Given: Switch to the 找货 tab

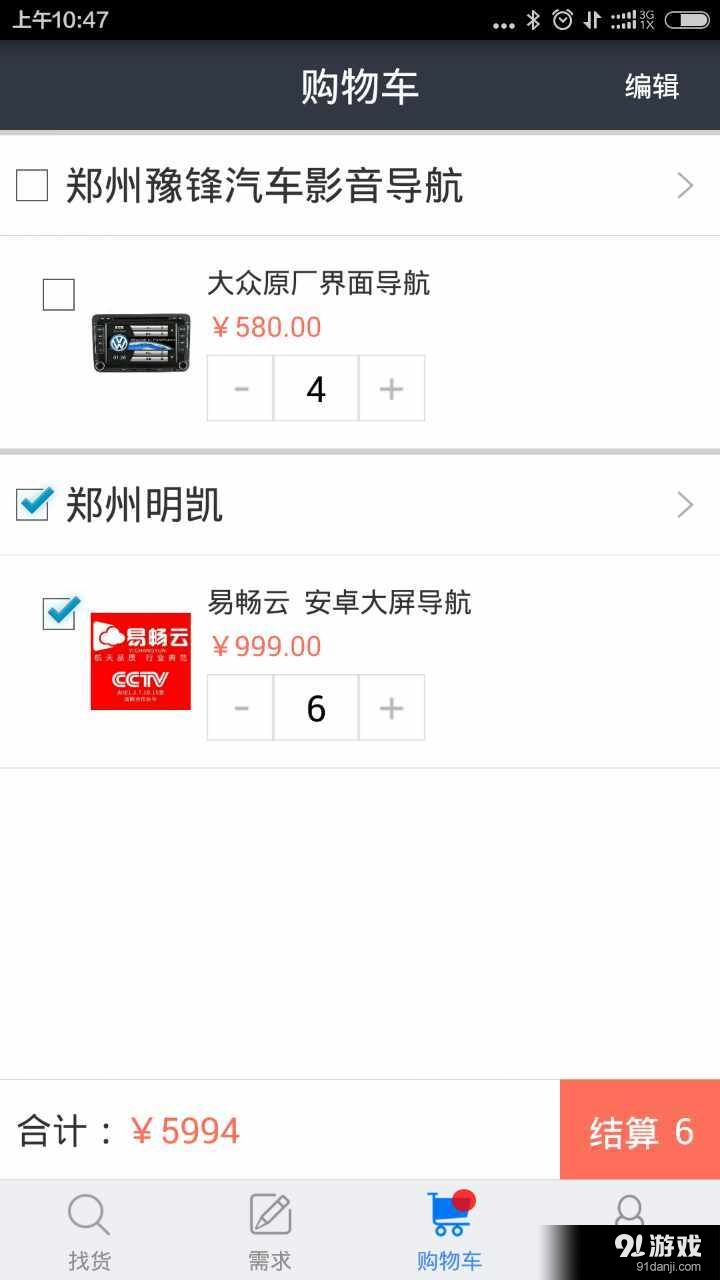Looking at the screenshot, I should tap(89, 1228).
